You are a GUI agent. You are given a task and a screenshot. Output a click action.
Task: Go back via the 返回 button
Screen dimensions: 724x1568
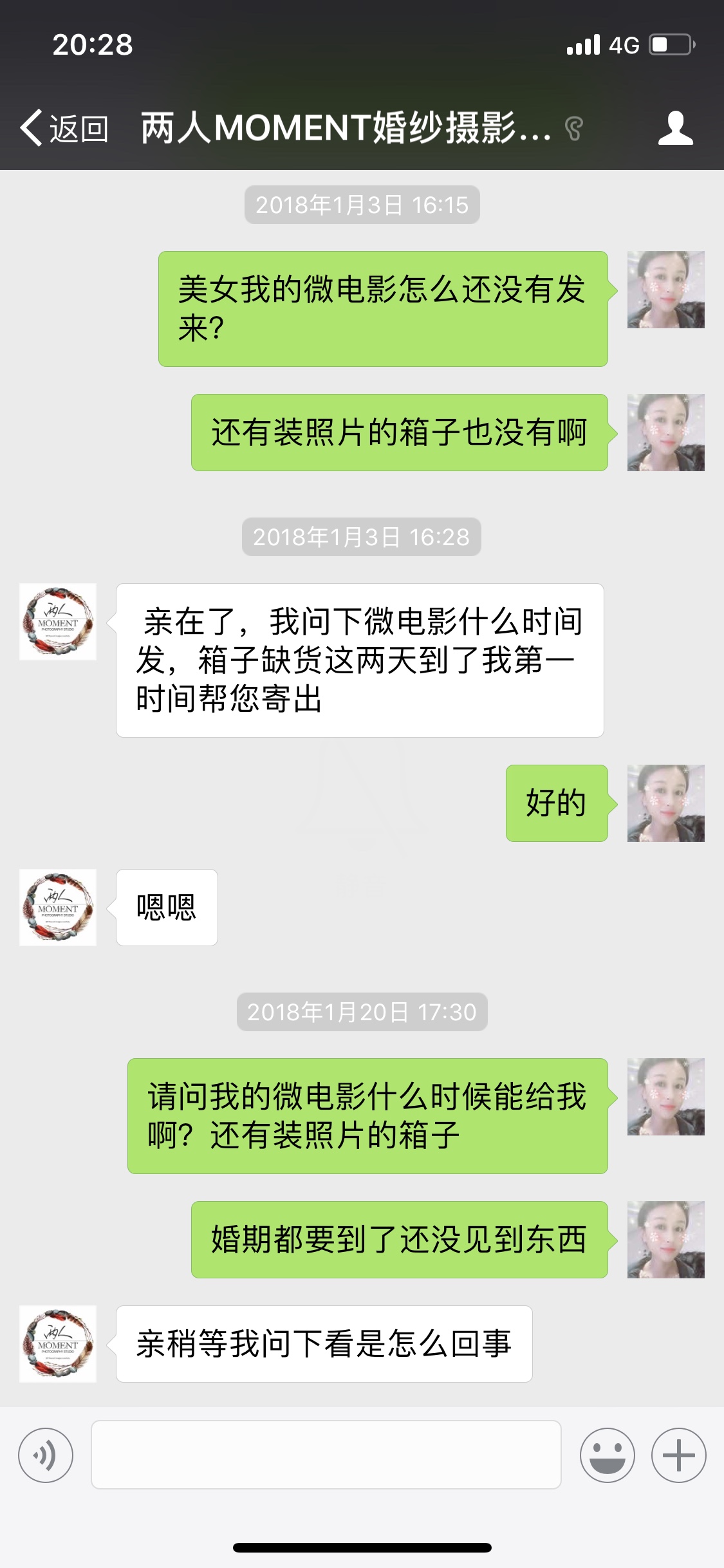[x=64, y=128]
